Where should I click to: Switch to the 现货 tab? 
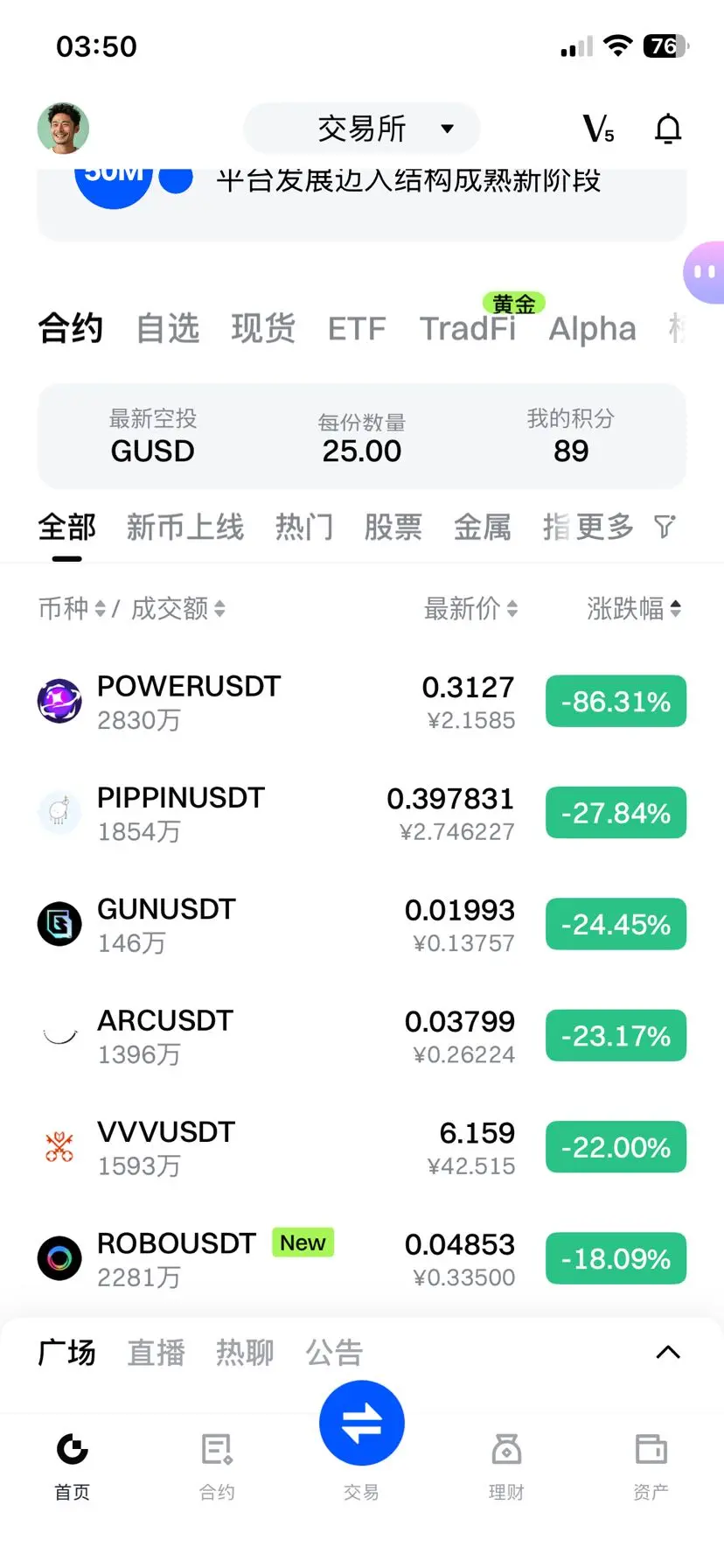262,329
